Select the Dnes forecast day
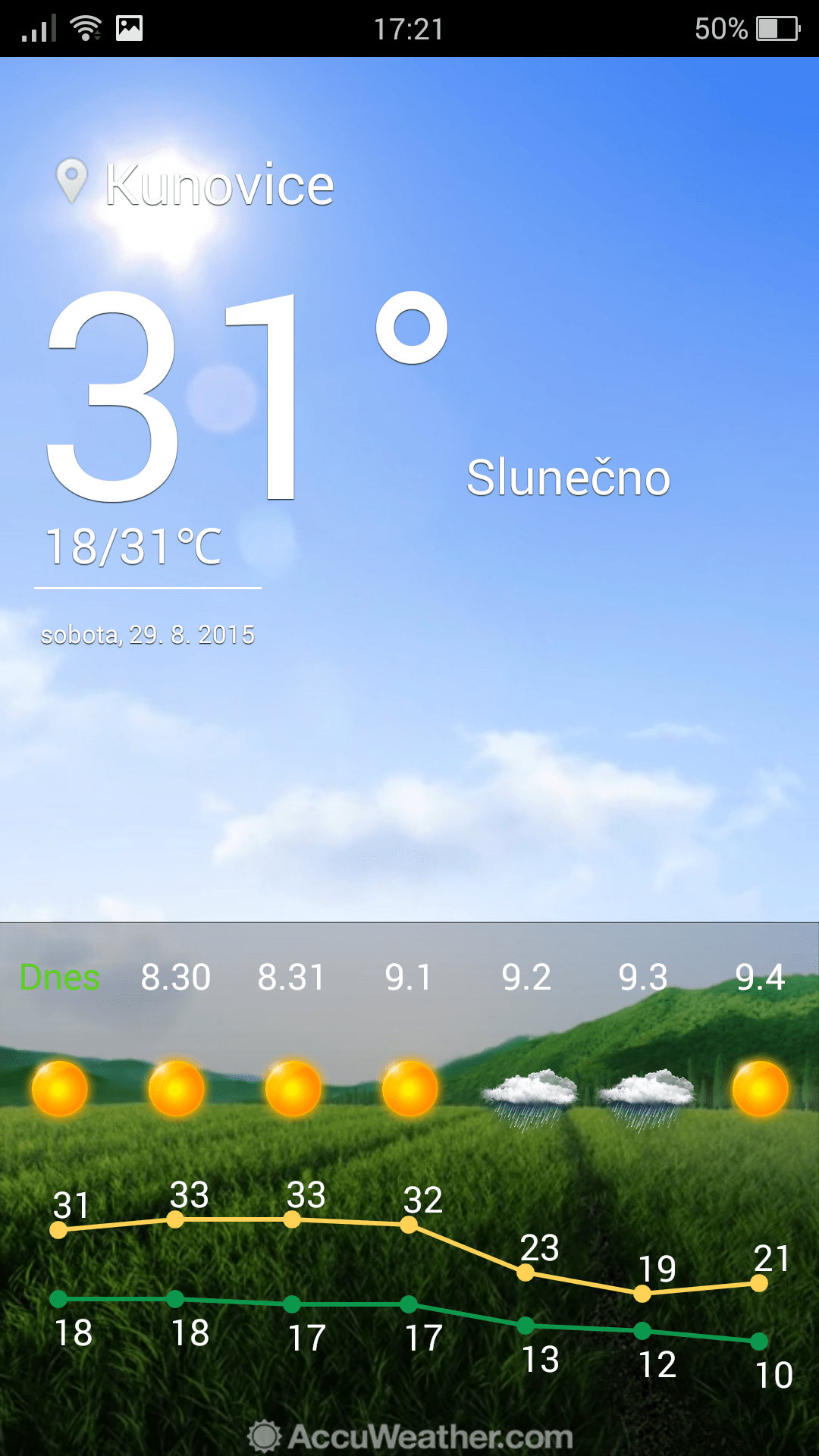The height and width of the screenshot is (1456, 819). tap(59, 977)
